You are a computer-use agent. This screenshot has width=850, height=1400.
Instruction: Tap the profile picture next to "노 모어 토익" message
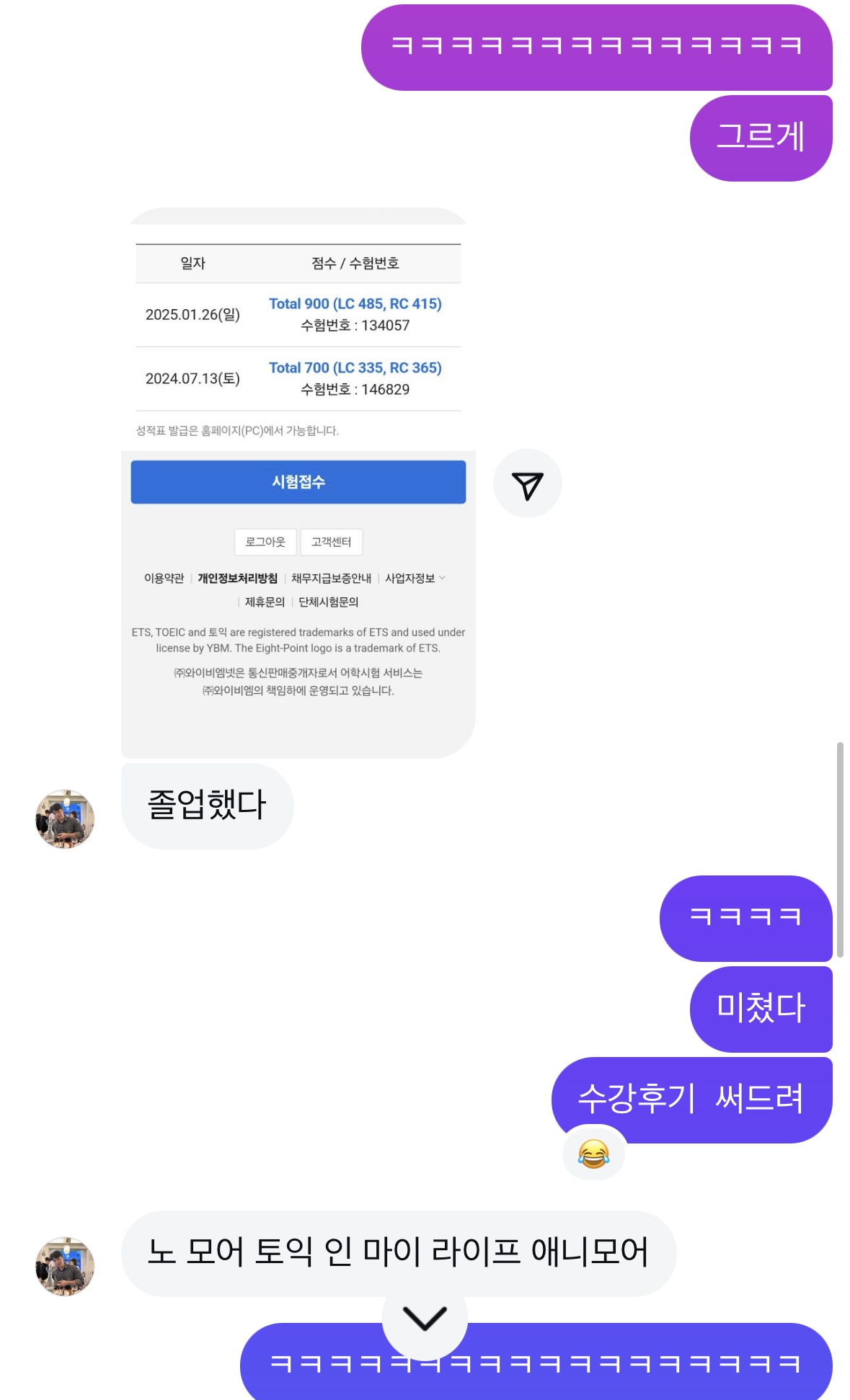[65, 1266]
